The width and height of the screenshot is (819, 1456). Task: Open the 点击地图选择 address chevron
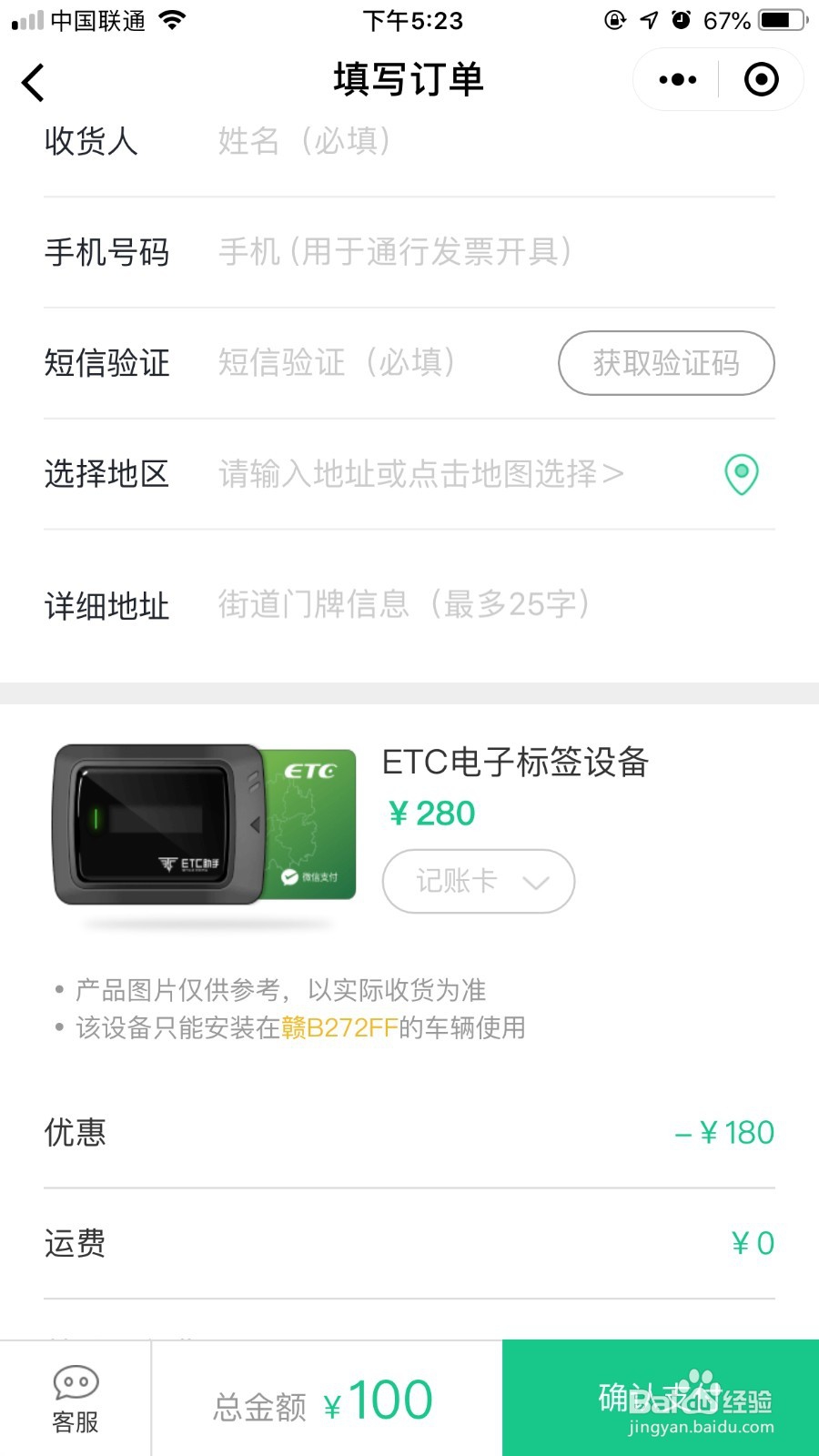[615, 474]
